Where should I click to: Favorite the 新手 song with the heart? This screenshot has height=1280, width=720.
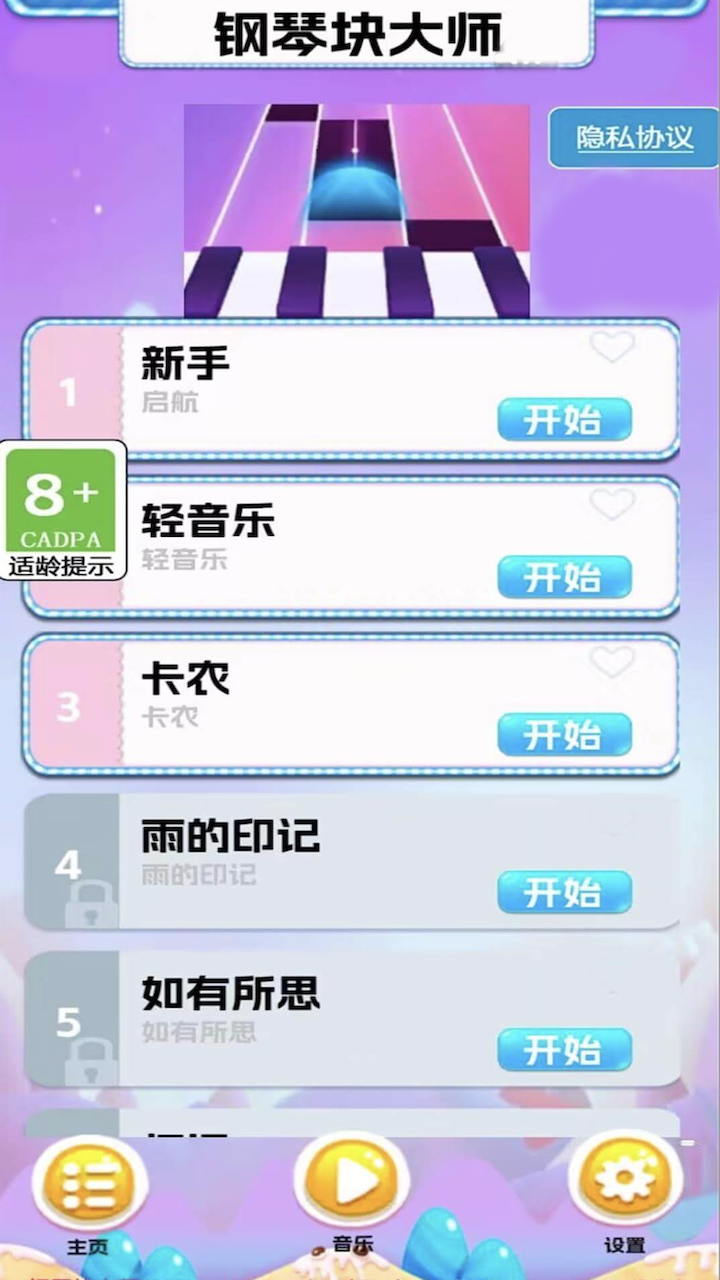(x=612, y=347)
